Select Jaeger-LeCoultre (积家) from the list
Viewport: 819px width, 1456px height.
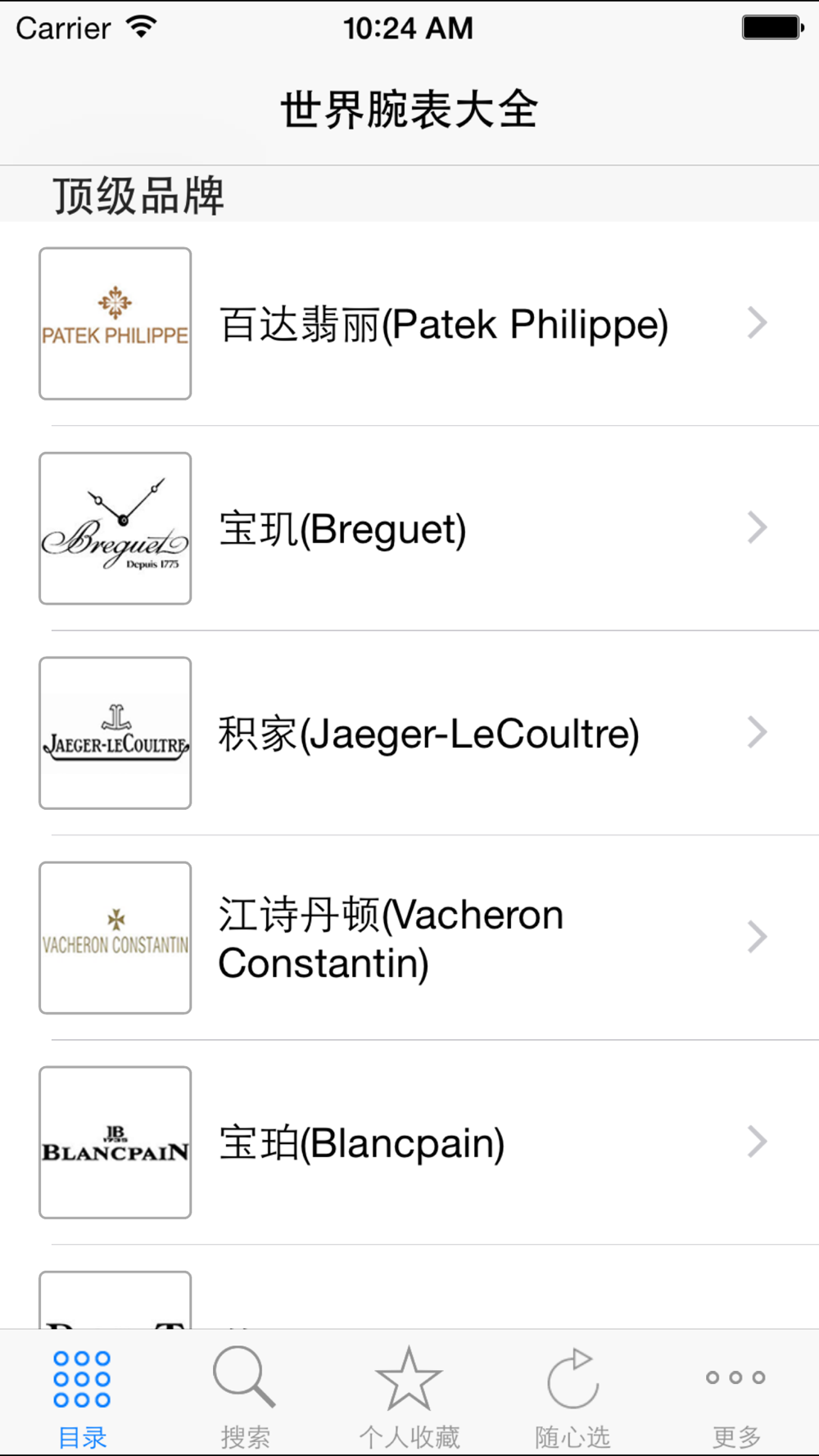(x=409, y=733)
